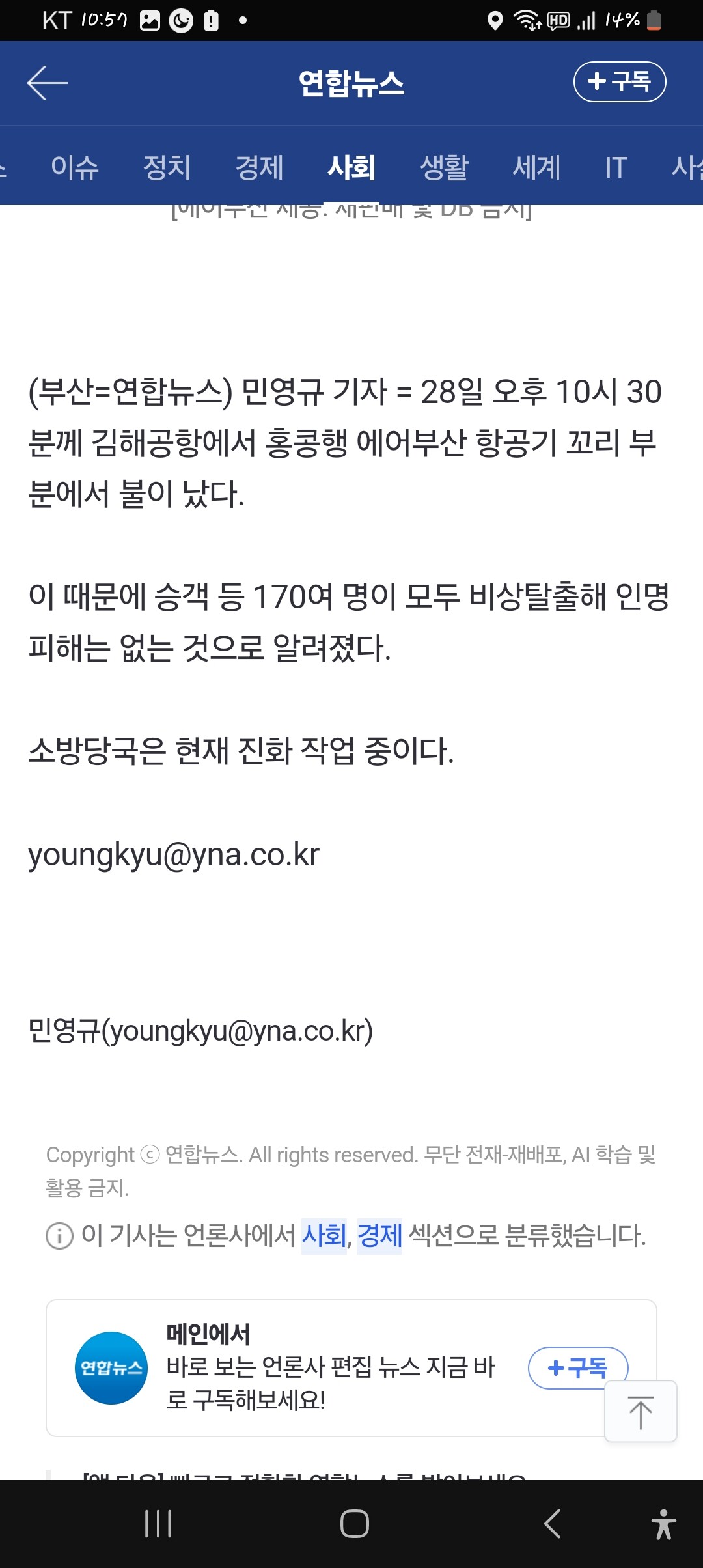Switch to the IT tab
Viewport: 703px width, 1568px height.
[x=616, y=167]
